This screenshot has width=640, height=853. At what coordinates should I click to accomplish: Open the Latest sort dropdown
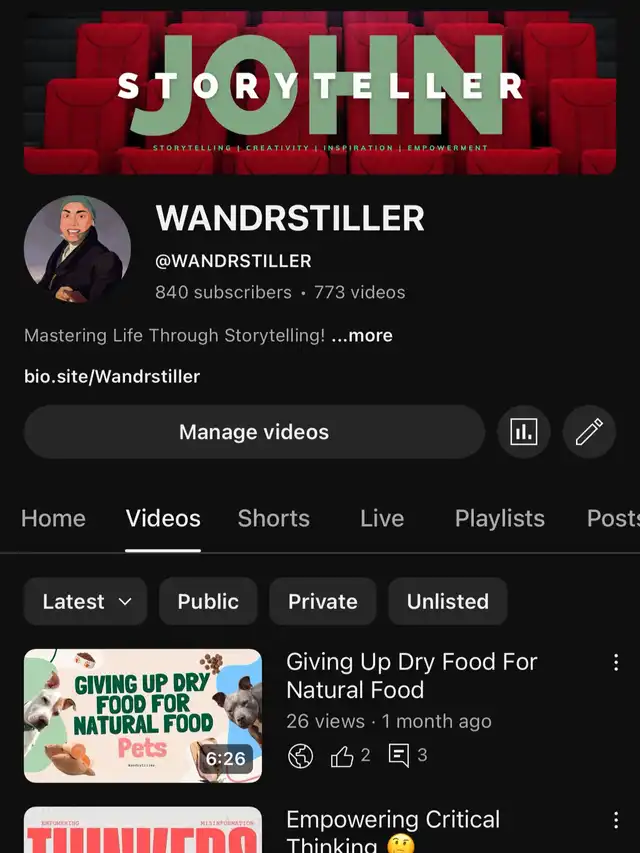point(86,601)
